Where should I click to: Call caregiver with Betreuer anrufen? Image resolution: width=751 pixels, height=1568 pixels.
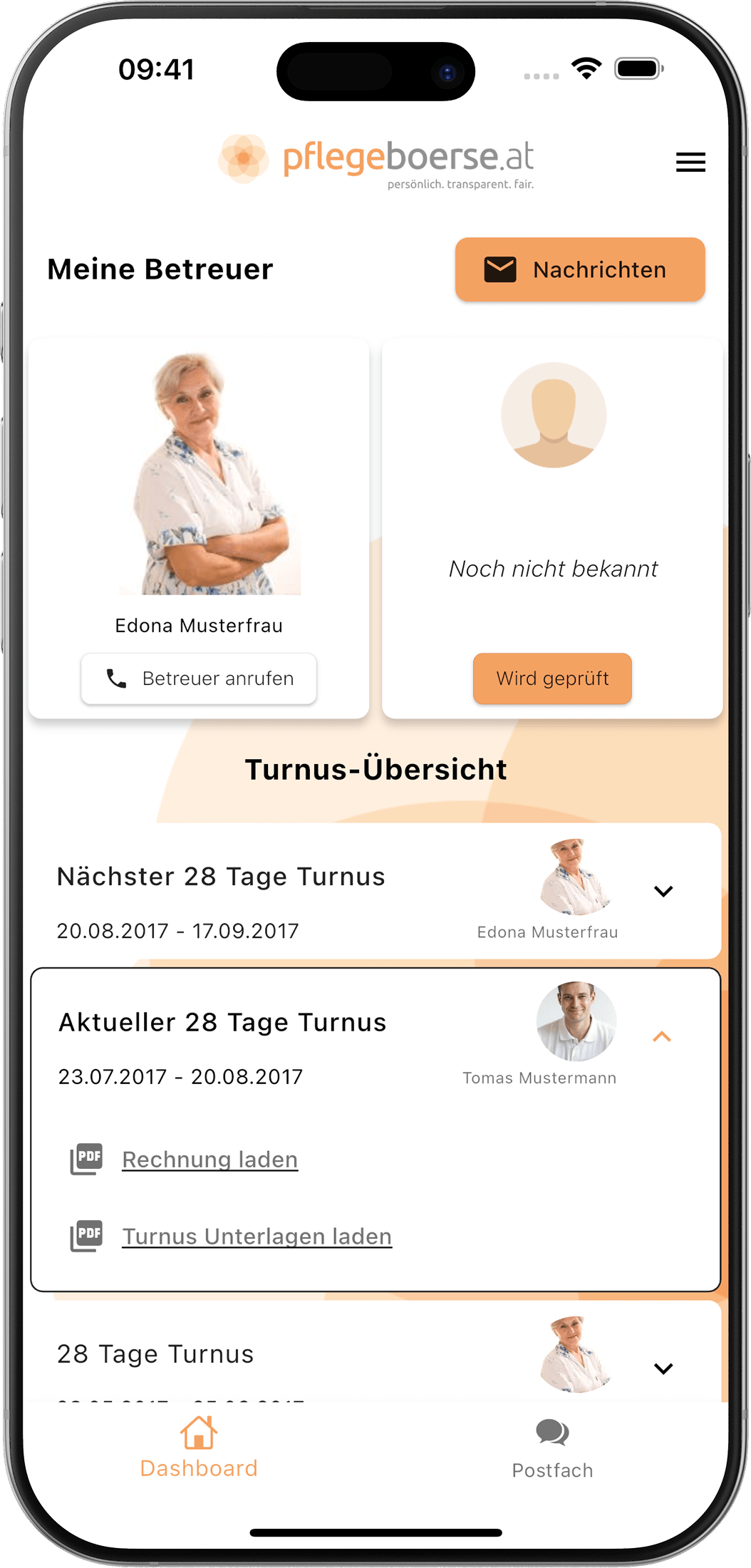[199, 679]
